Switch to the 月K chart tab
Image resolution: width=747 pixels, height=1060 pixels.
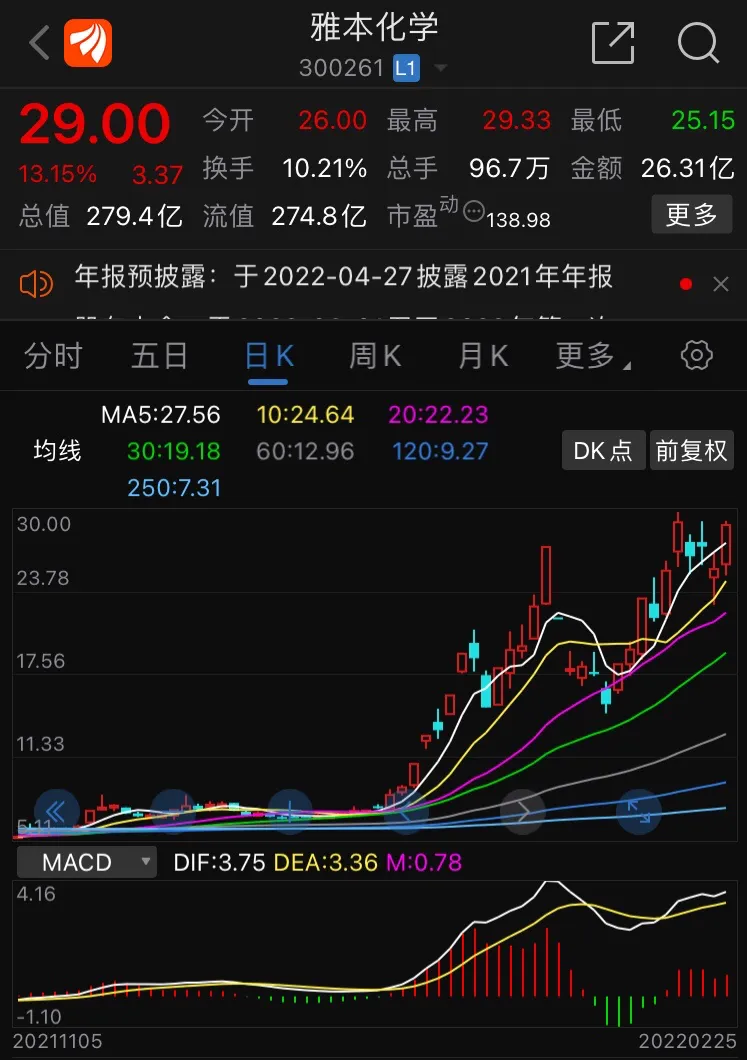click(483, 355)
